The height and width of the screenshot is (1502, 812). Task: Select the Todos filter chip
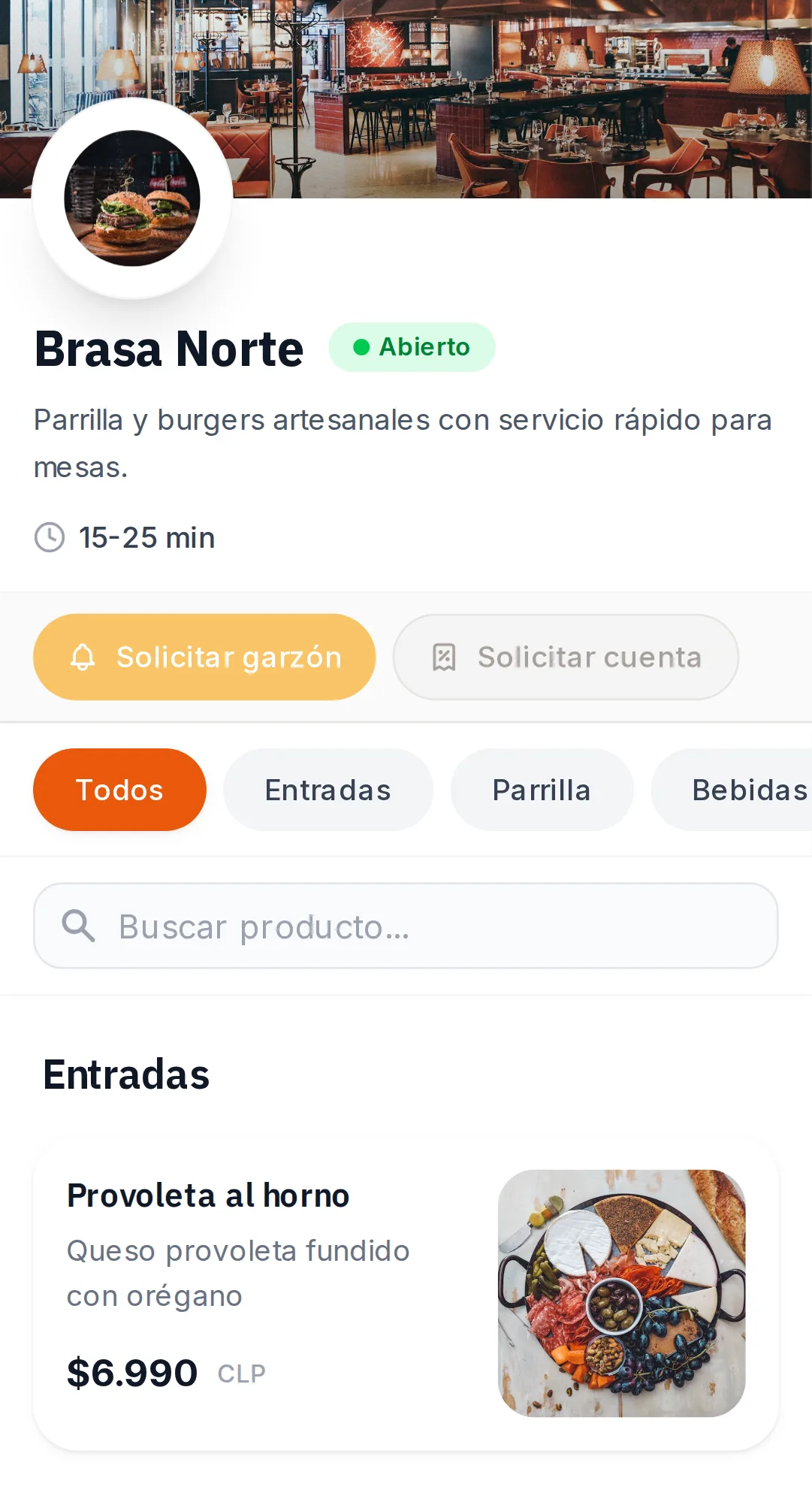(x=119, y=789)
